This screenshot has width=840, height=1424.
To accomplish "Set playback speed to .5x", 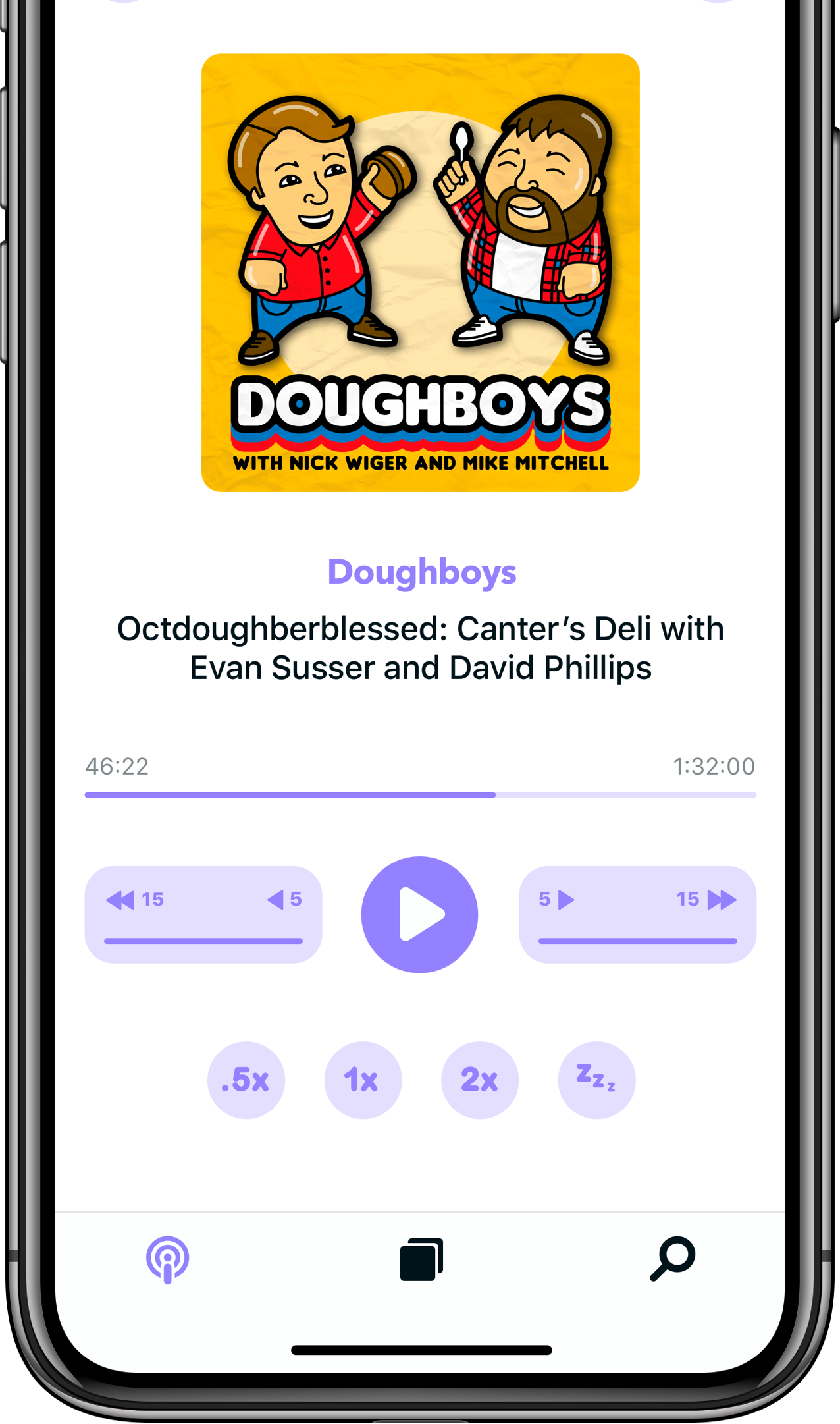I will (246, 1080).
